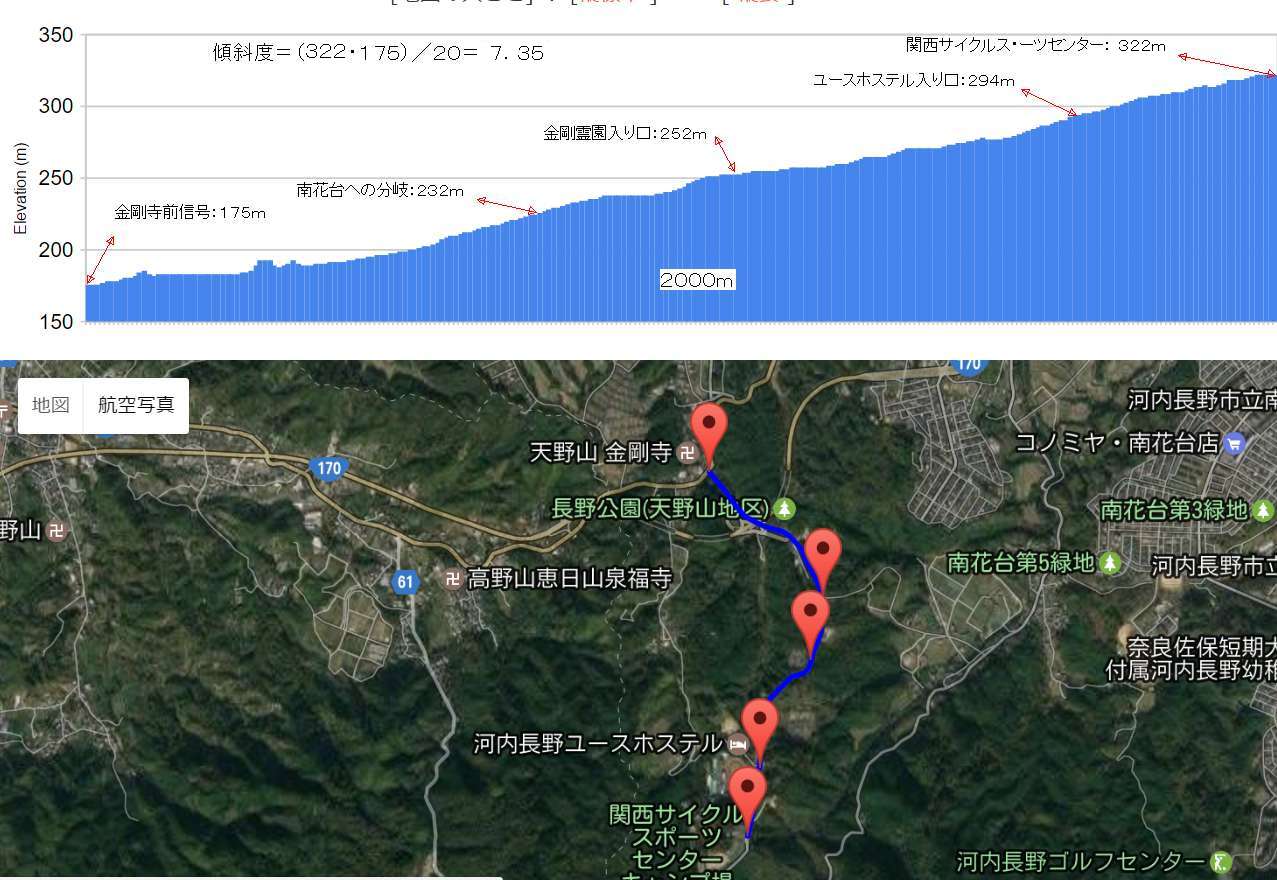The width and height of the screenshot is (1277, 880).
Task: Switch the map to 地図 view
Action: [51, 405]
